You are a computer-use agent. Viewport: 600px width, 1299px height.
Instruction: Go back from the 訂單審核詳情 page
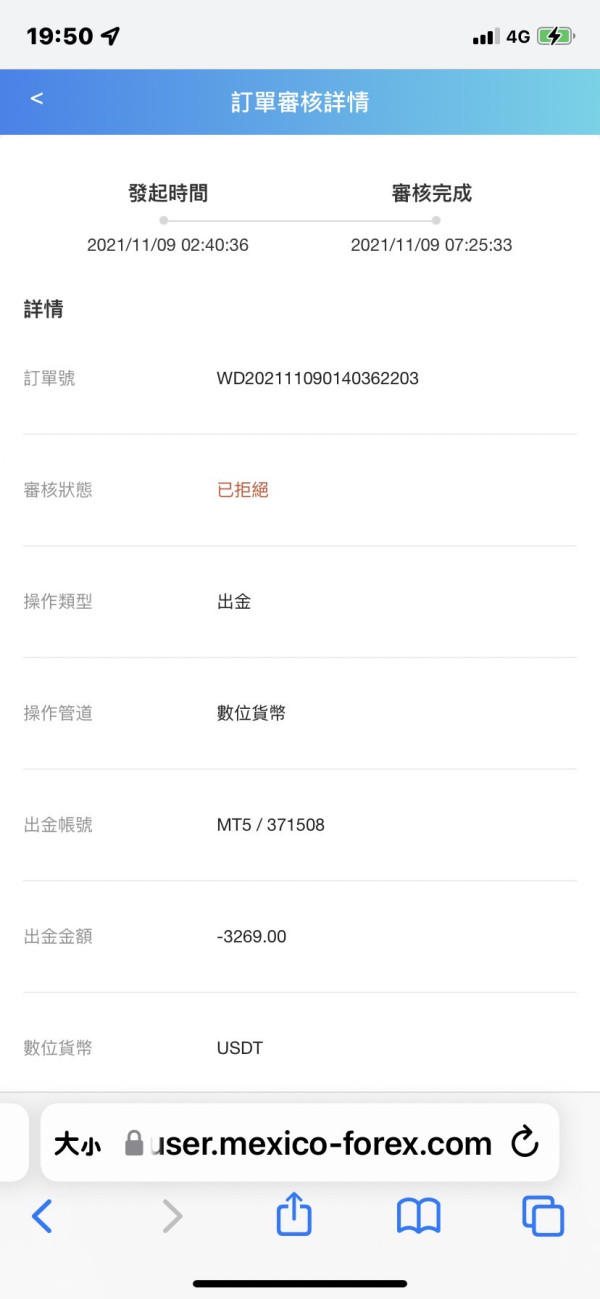click(x=36, y=99)
